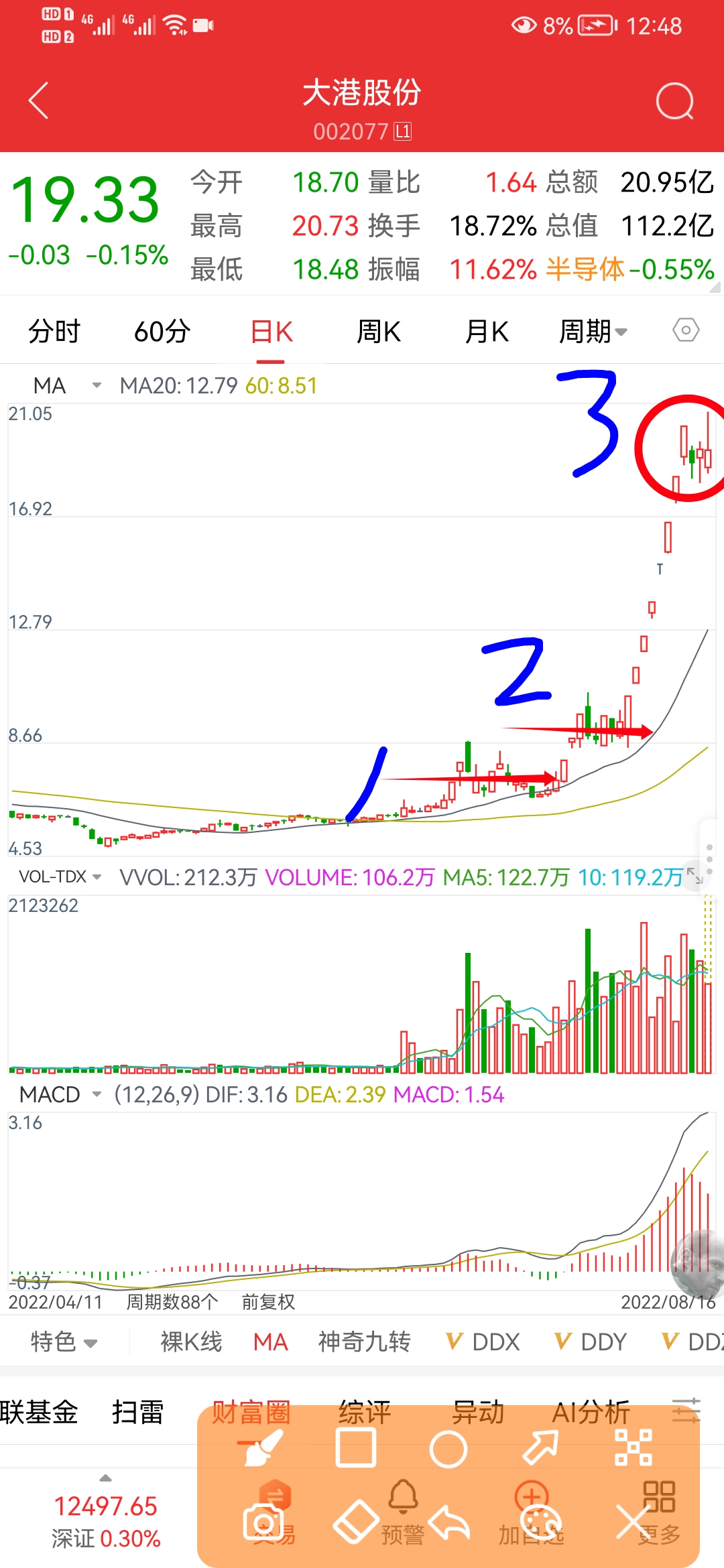Switch to the 60分 chart tab
Image resolution: width=724 pixels, height=1568 pixels.
coord(162,332)
